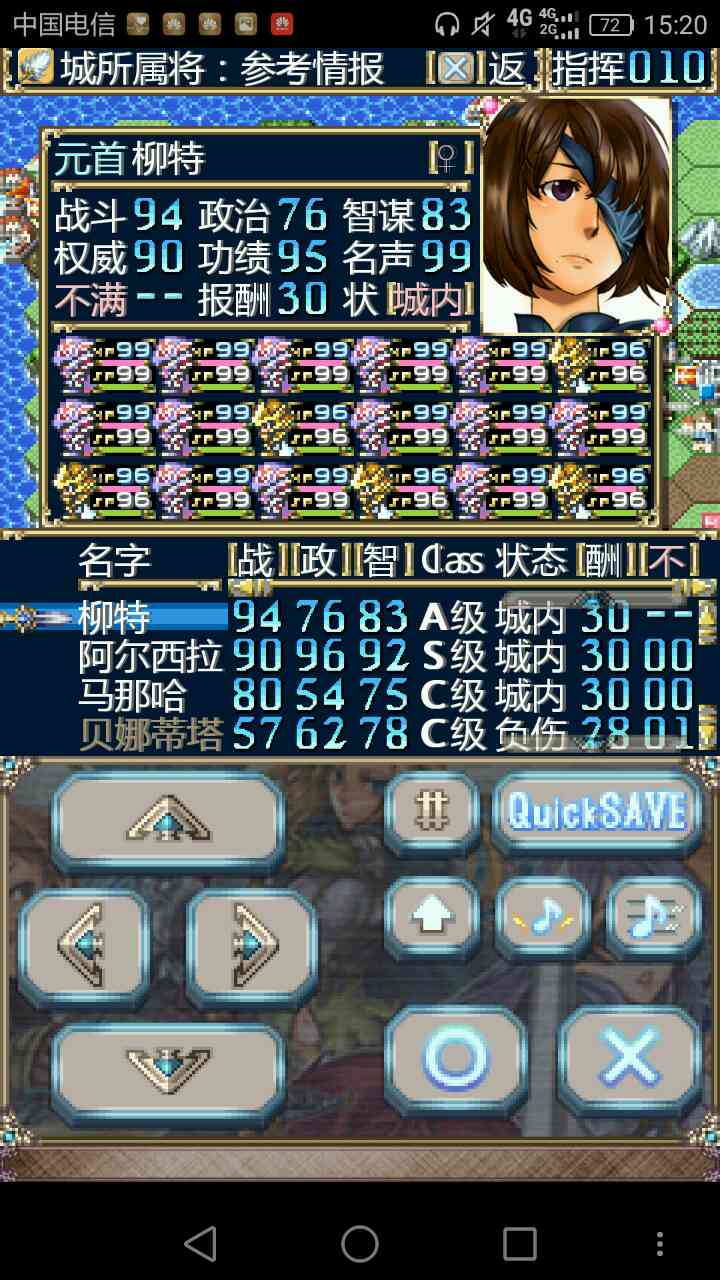Screen dimensions: 720x1280
Task: Tap the up arrow on the d-pad
Action: point(168,822)
